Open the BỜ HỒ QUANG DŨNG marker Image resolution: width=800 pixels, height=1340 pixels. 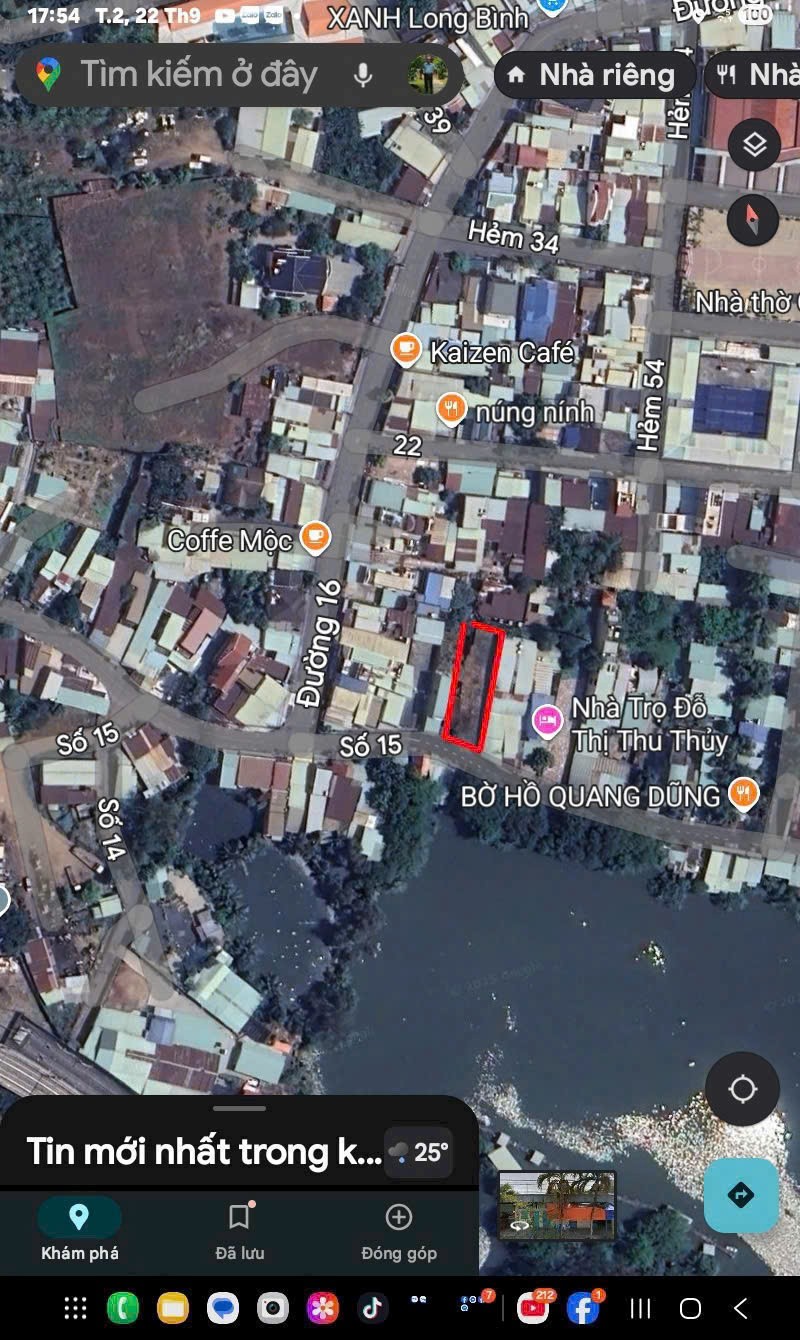pyautogui.click(x=742, y=793)
